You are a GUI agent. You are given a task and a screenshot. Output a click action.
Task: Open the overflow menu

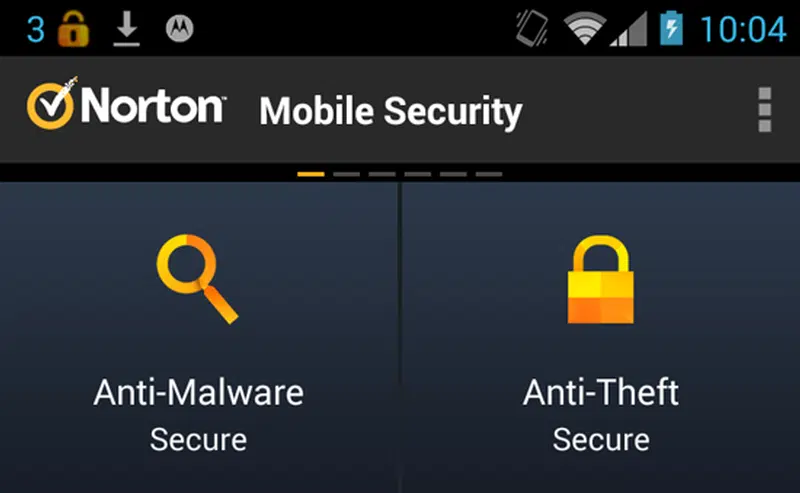pyautogui.click(x=765, y=109)
